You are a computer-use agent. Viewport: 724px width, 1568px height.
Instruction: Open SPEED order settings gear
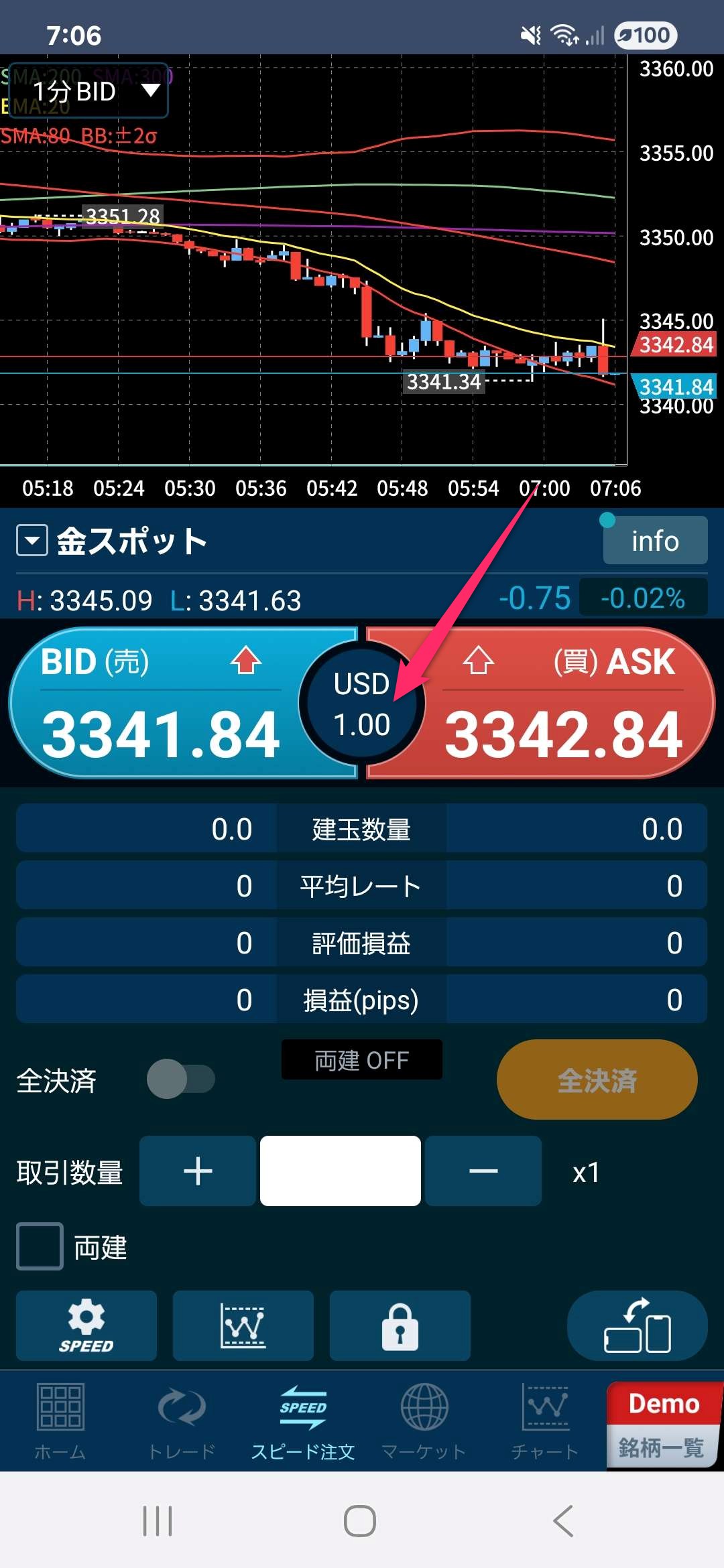point(86,1325)
